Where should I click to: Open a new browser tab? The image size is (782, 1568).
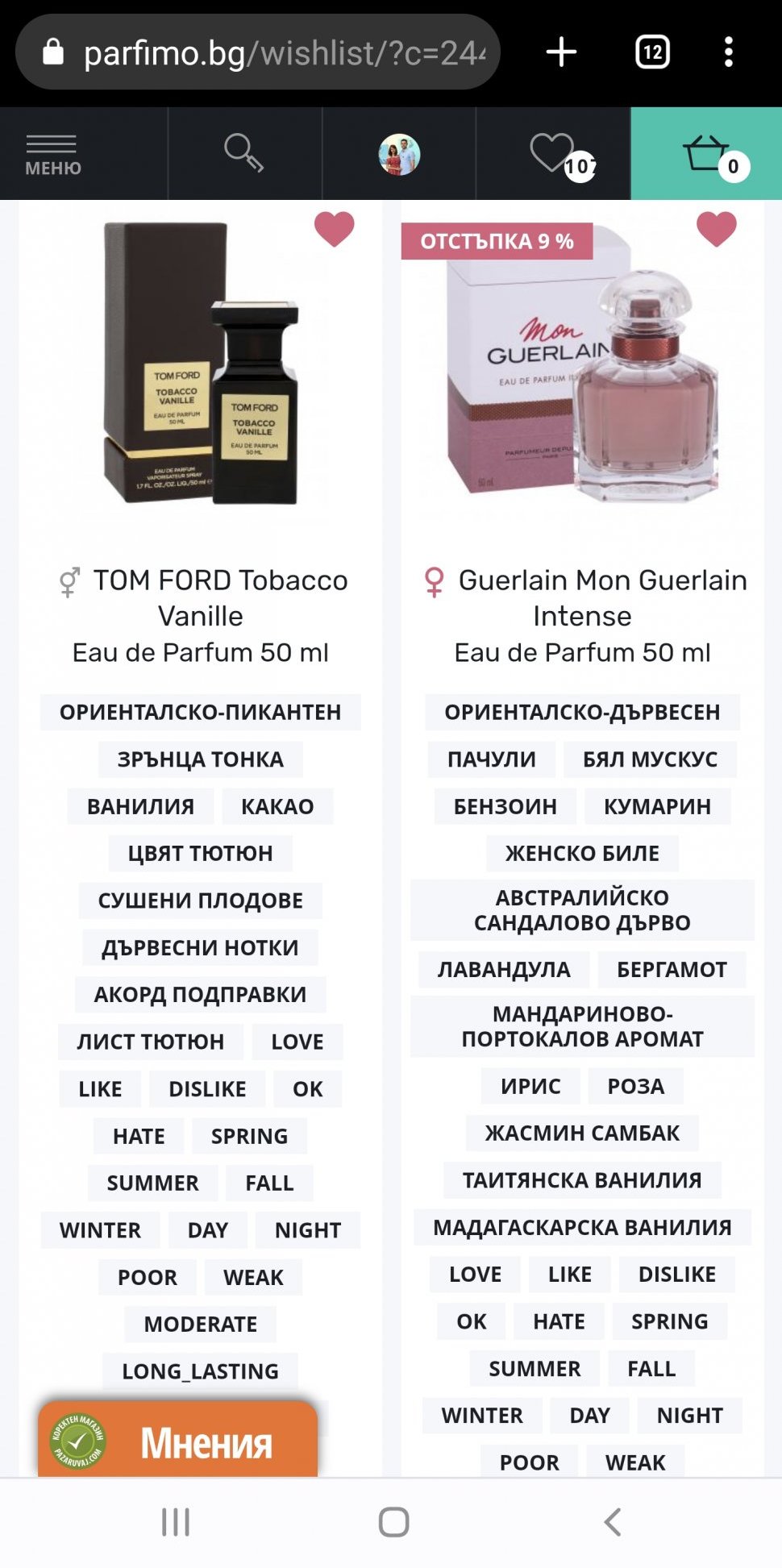click(561, 52)
